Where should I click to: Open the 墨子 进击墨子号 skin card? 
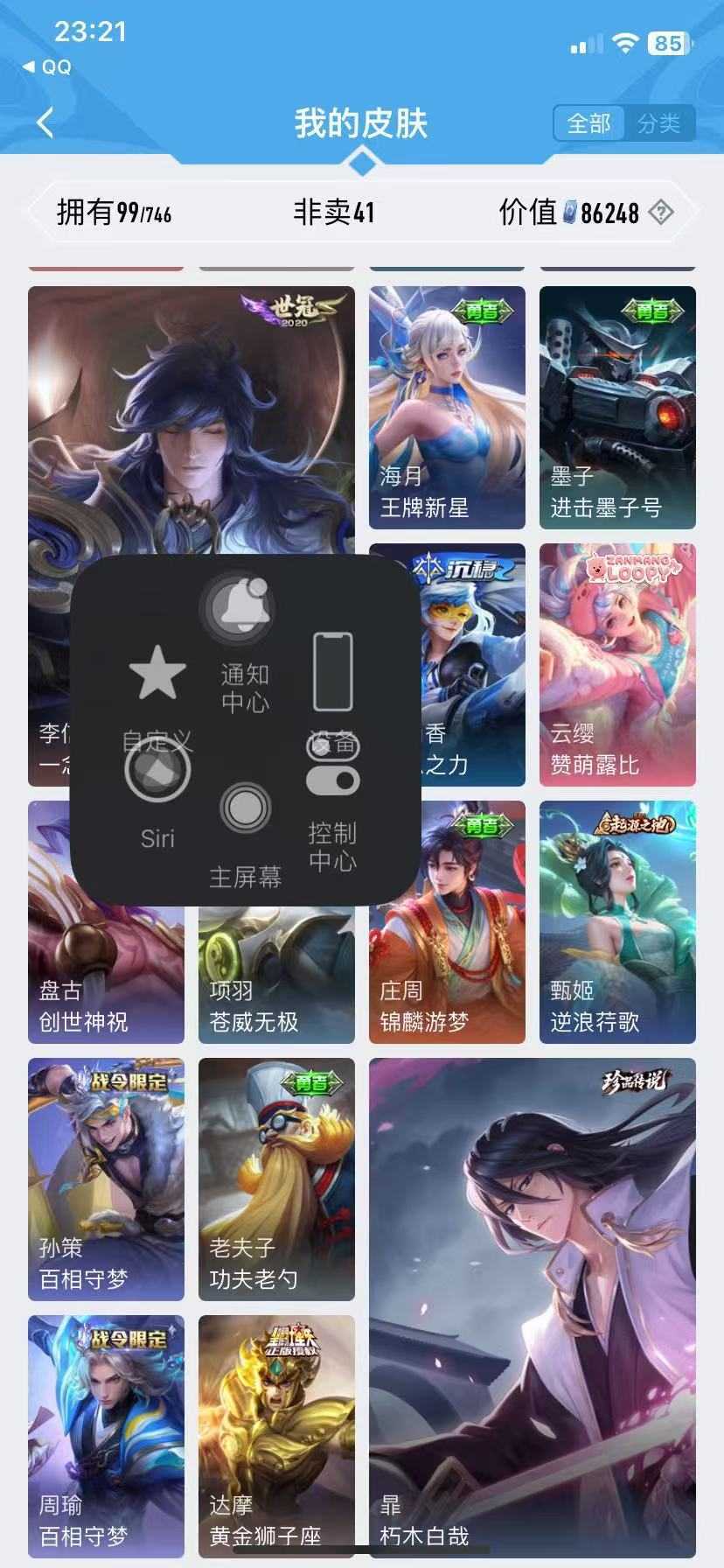coord(617,408)
